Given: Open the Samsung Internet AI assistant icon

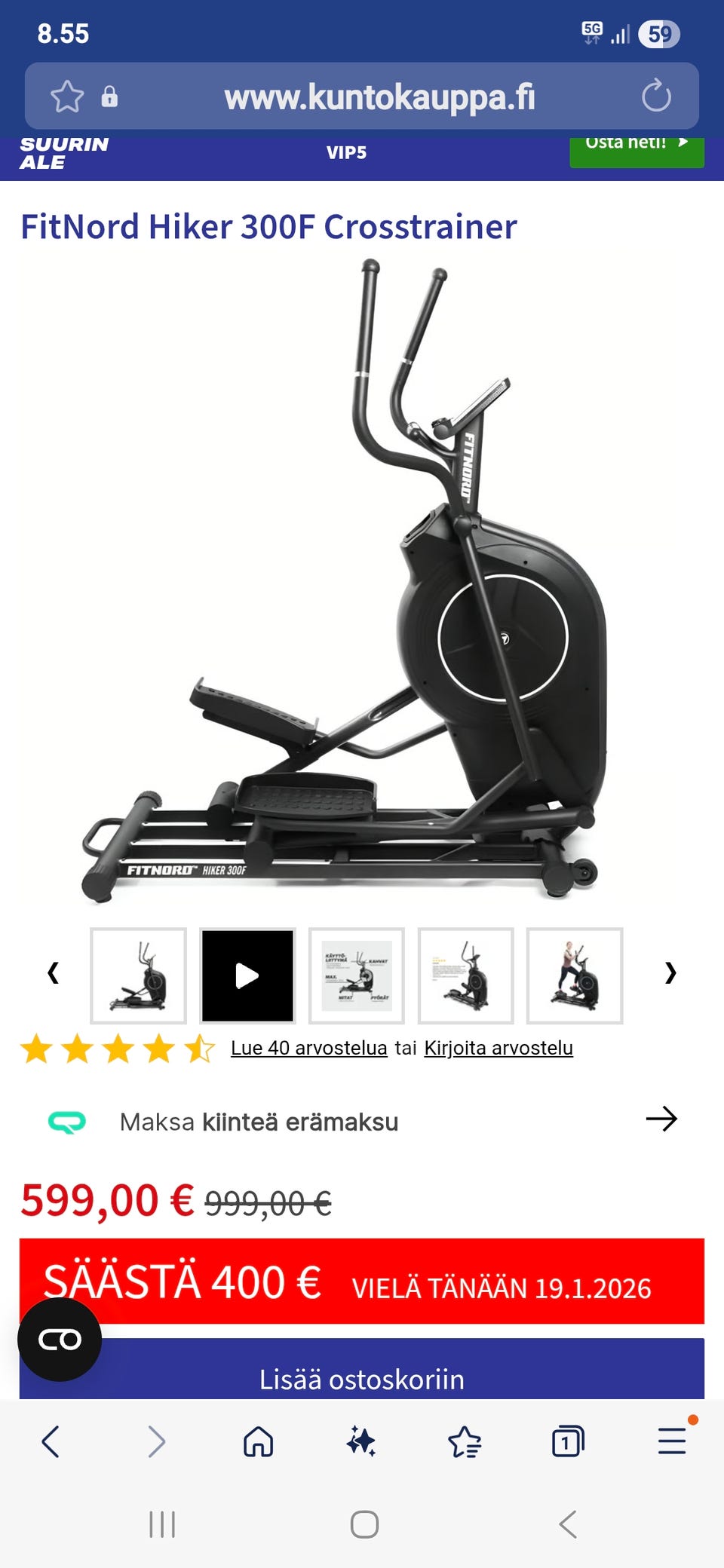Looking at the screenshot, I should 362,1441.
